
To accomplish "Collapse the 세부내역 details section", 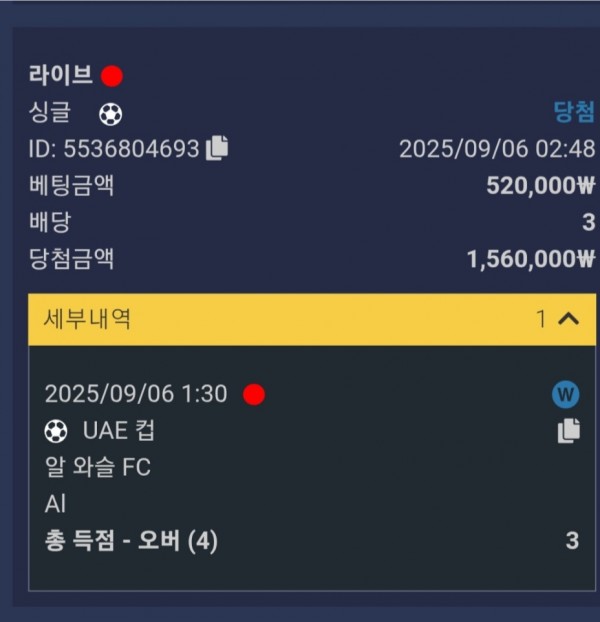I will click(x=567, y=319).
